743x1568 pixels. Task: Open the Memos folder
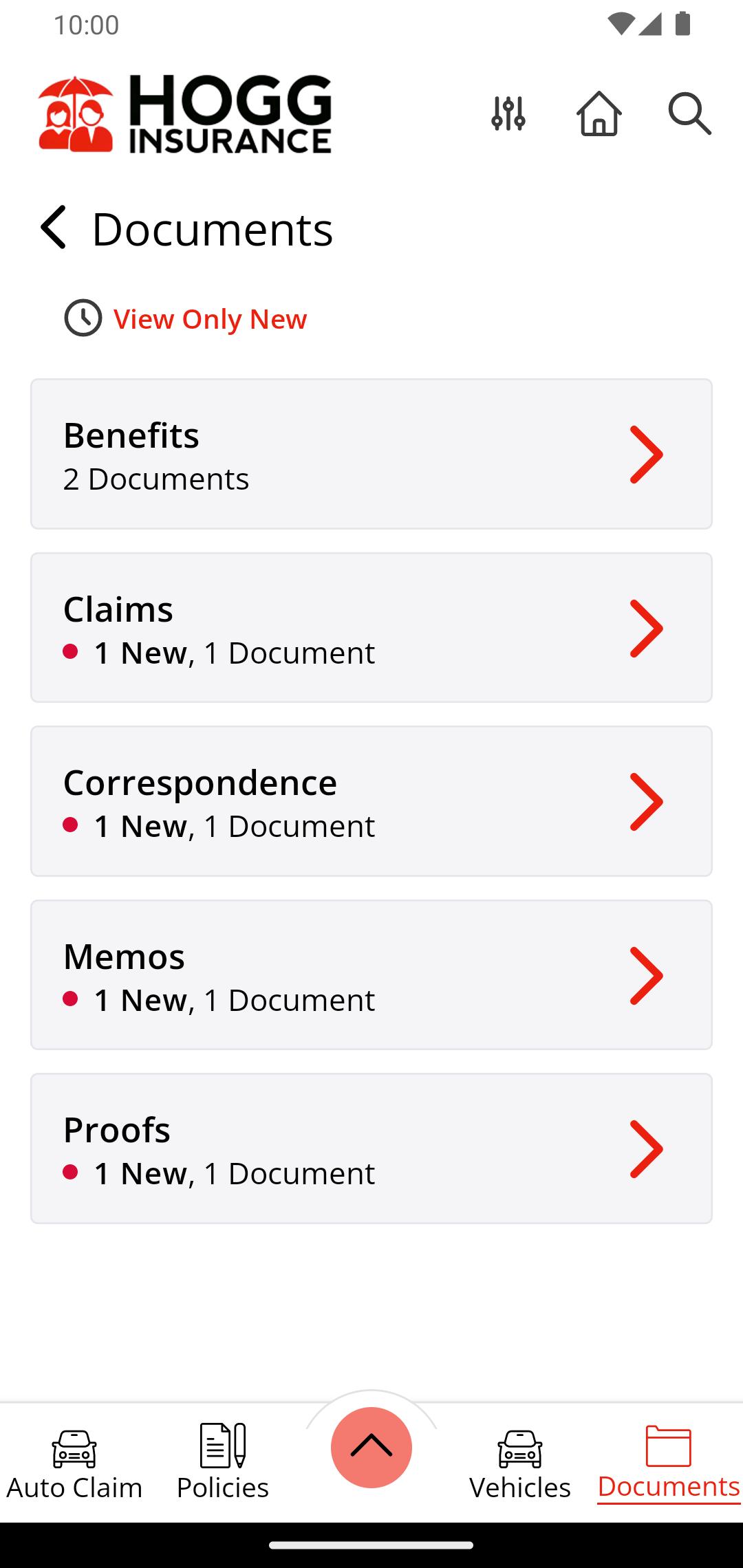click(x=371, y=975)
